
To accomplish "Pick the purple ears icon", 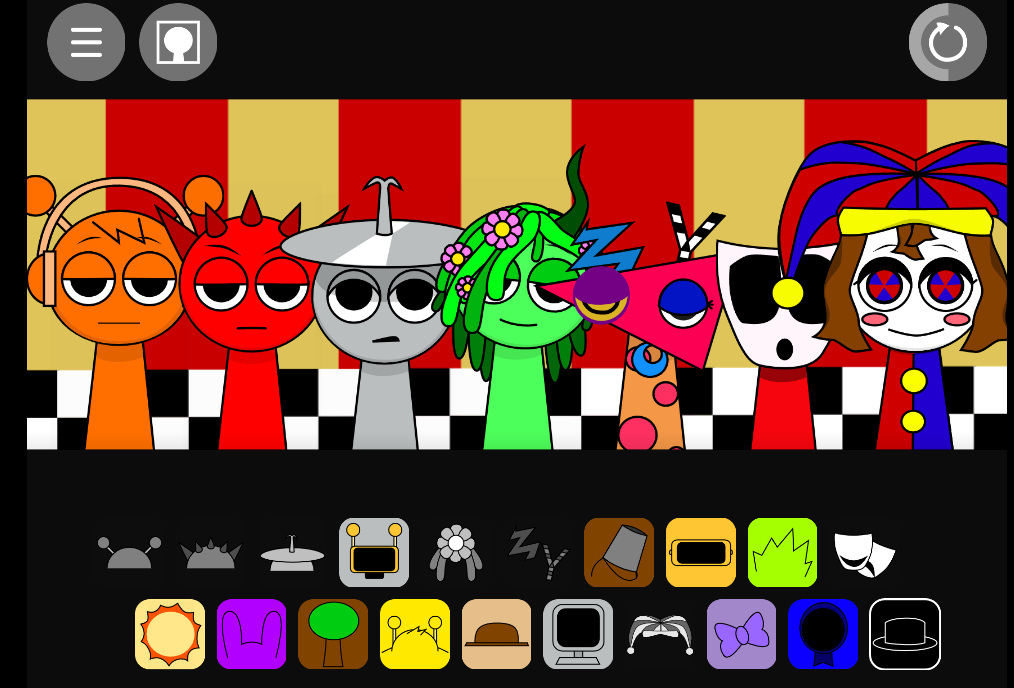I will [x=252, y=634].
